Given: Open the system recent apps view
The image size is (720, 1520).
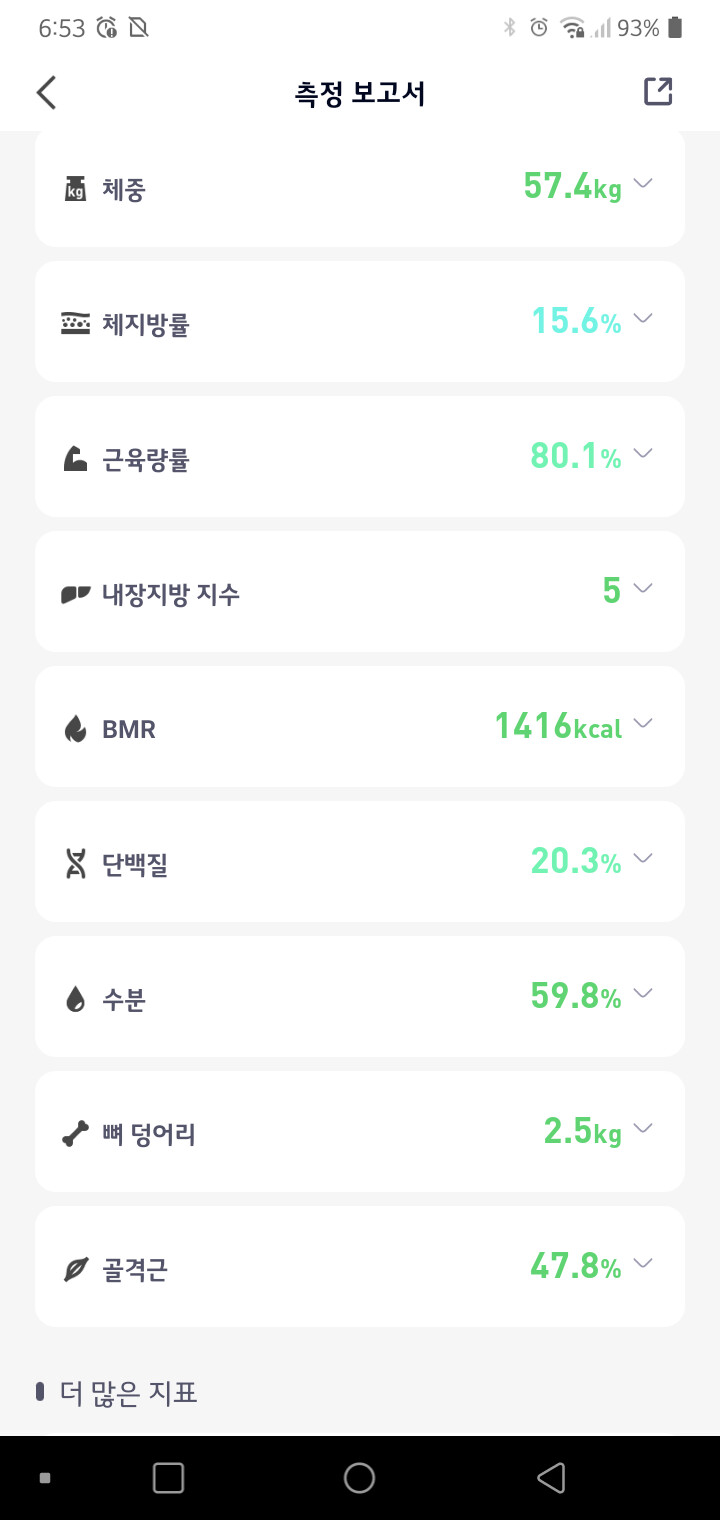Looking at the screenshot, I should pos(168,1477).
